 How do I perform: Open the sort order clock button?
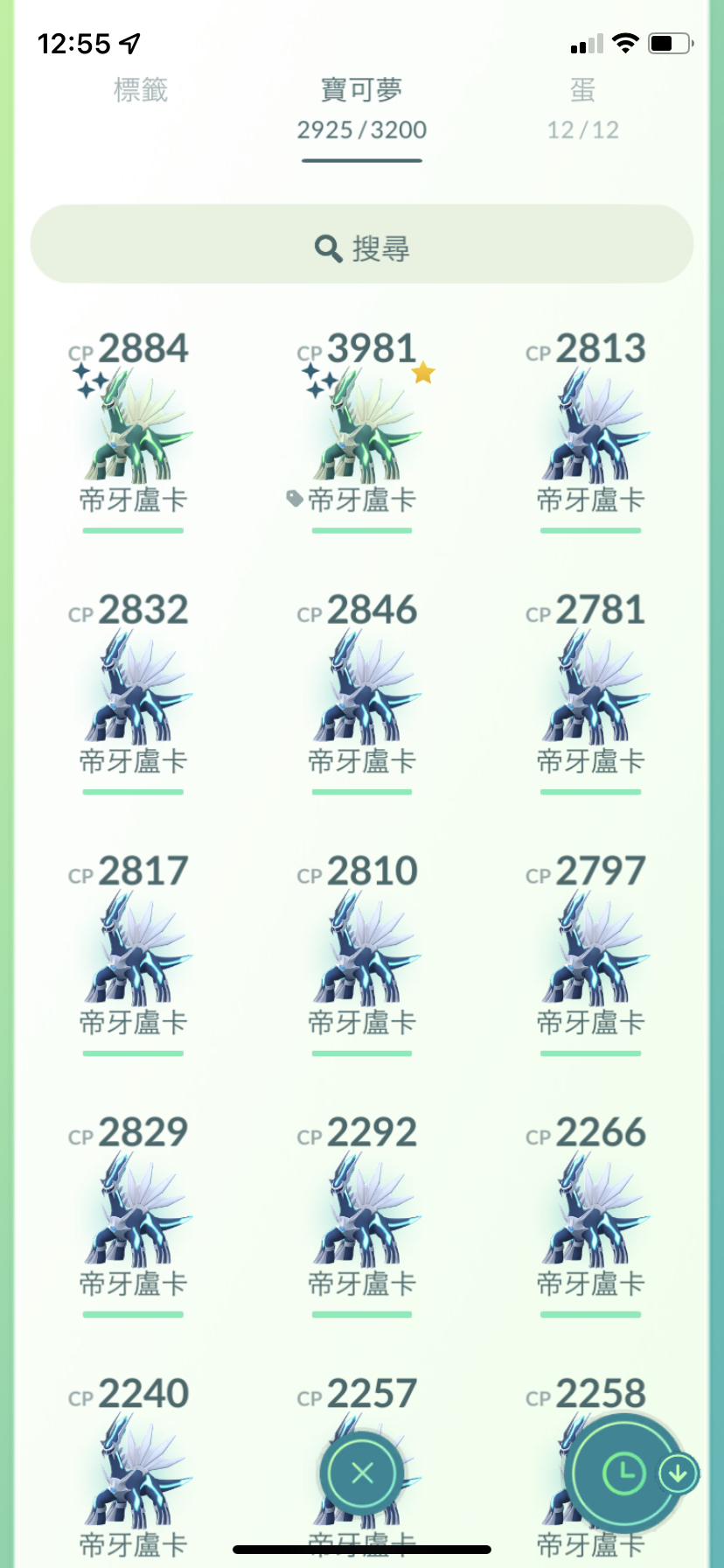pyautogui.click(x=623, y=1473)
